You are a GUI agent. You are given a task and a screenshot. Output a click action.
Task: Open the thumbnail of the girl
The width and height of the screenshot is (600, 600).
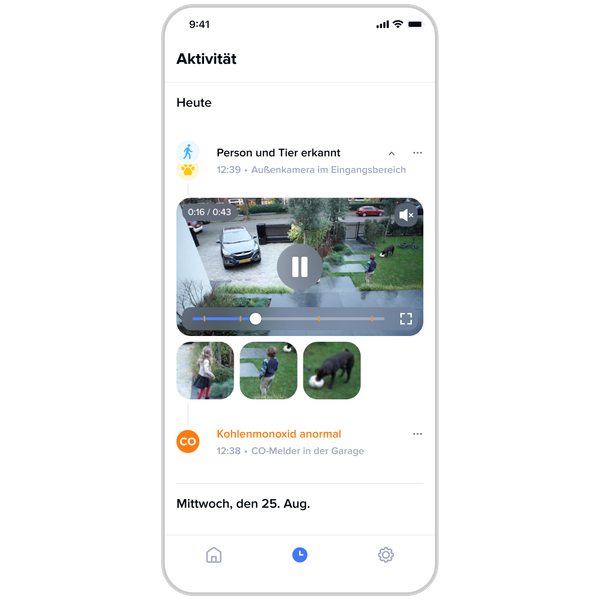(x=205, y=371)
